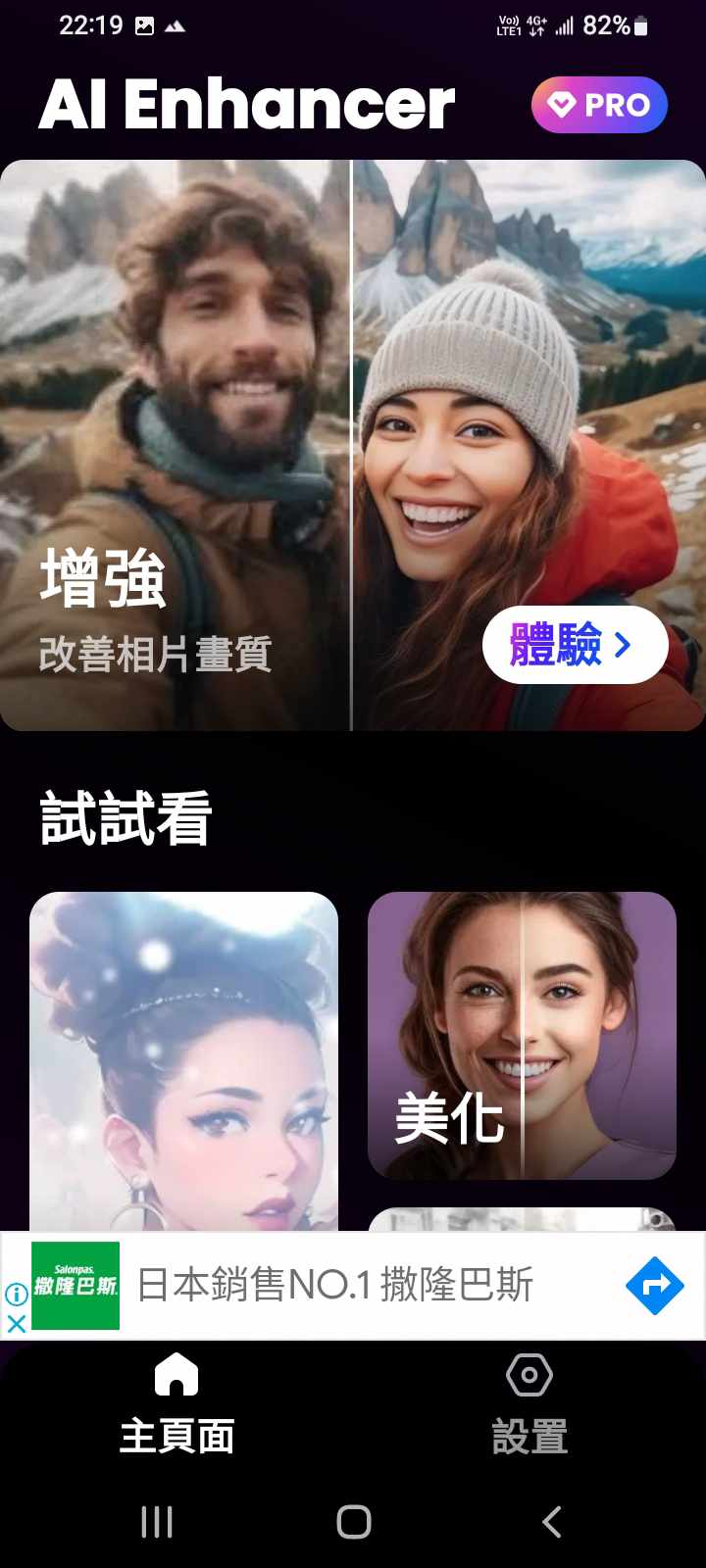
Task: Switch to the 設置 tab
Action: (x=529, y=1402)
